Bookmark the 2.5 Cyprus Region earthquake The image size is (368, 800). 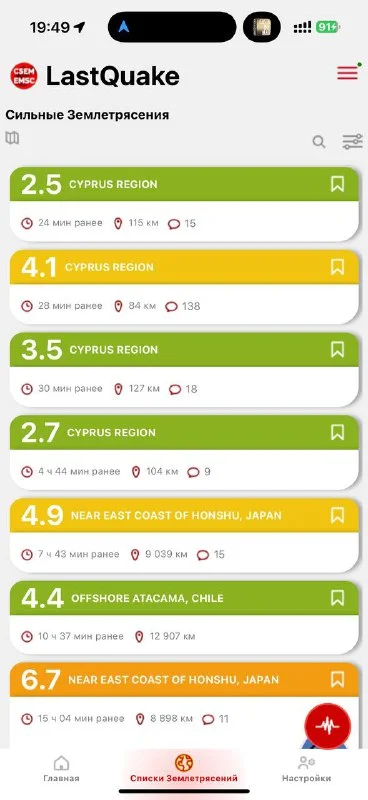tap(337, 184)
